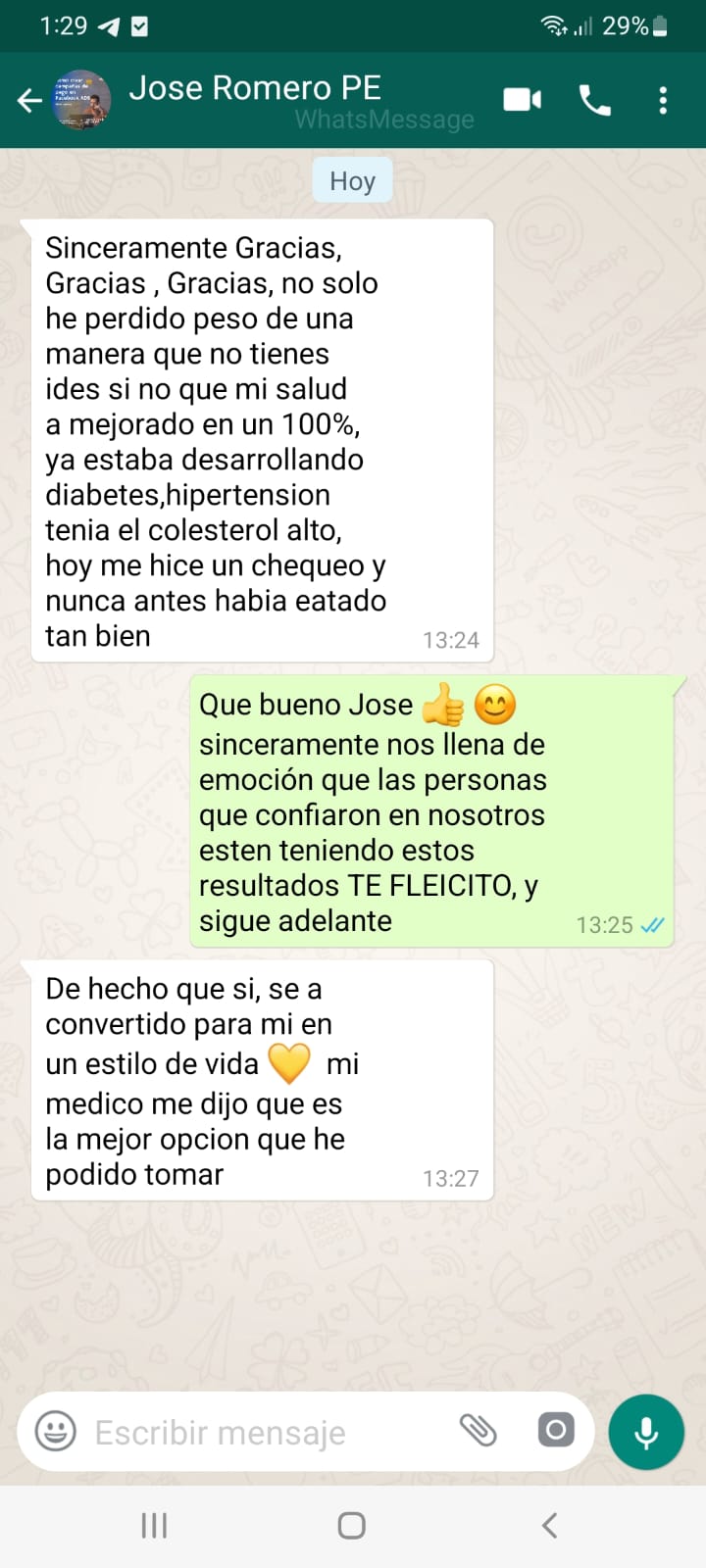
Task: Go back using the header arrow
Action: pyautogui.click(x=29, y=100)
